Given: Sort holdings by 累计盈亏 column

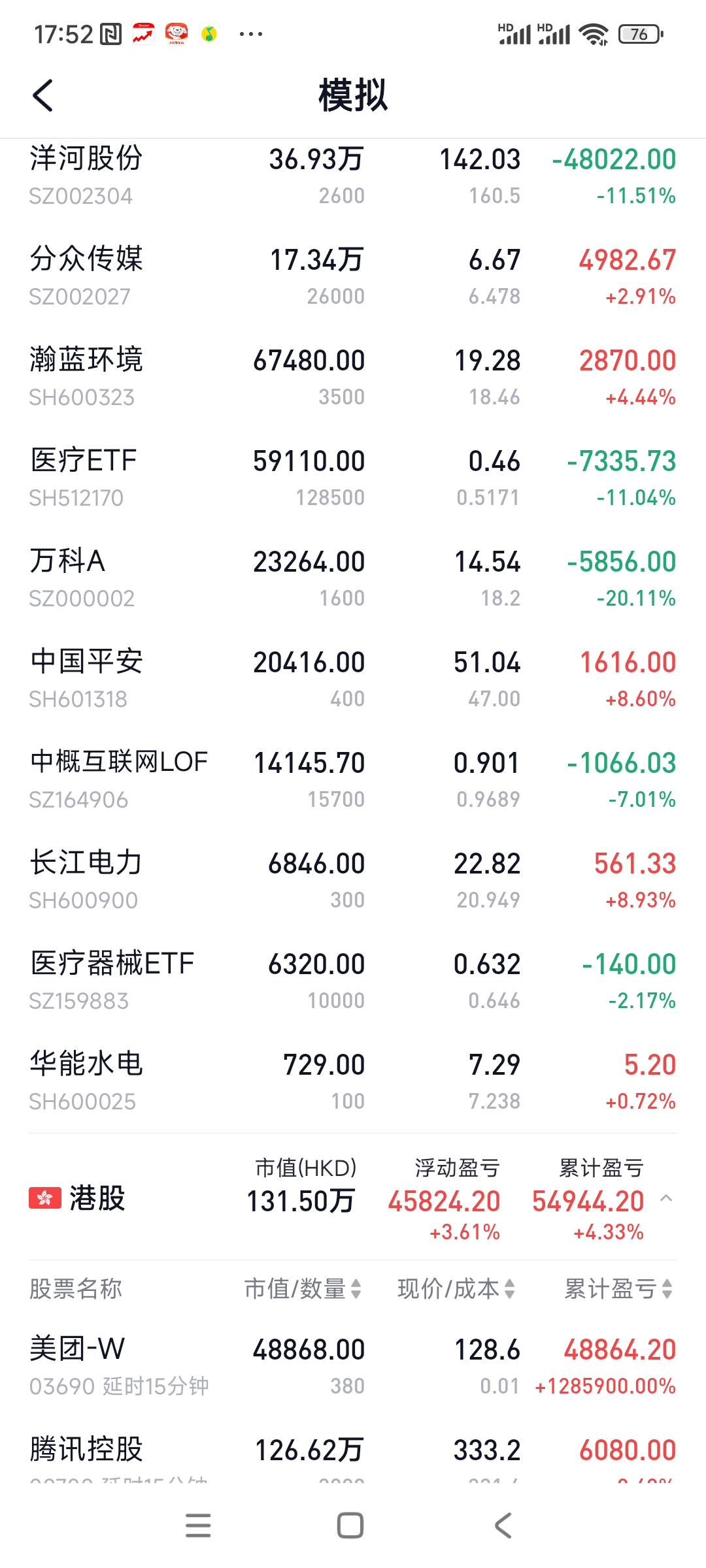Looking at the screenshot, I should pyautogui.click(x=618, y=1289).
